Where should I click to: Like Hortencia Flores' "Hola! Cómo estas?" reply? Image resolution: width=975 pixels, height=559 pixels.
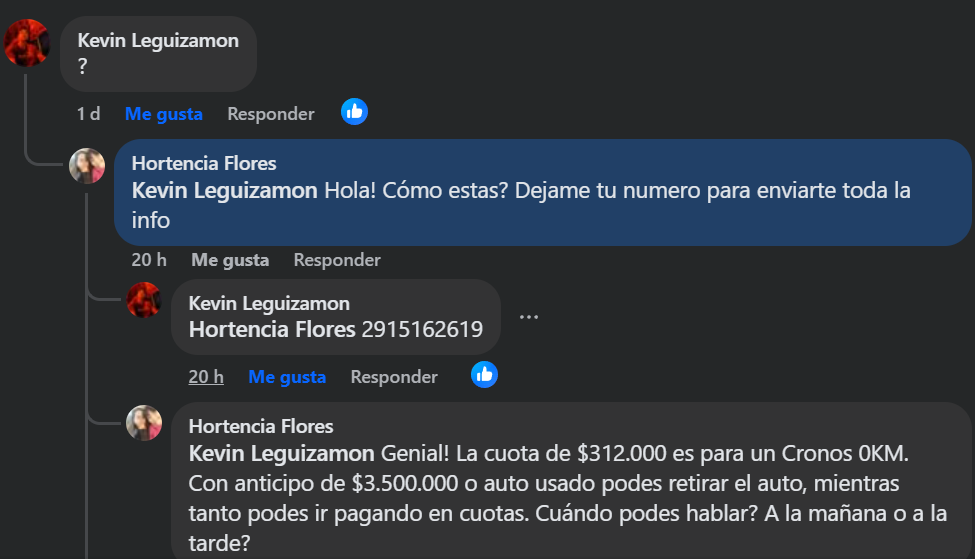click(230, 260)
